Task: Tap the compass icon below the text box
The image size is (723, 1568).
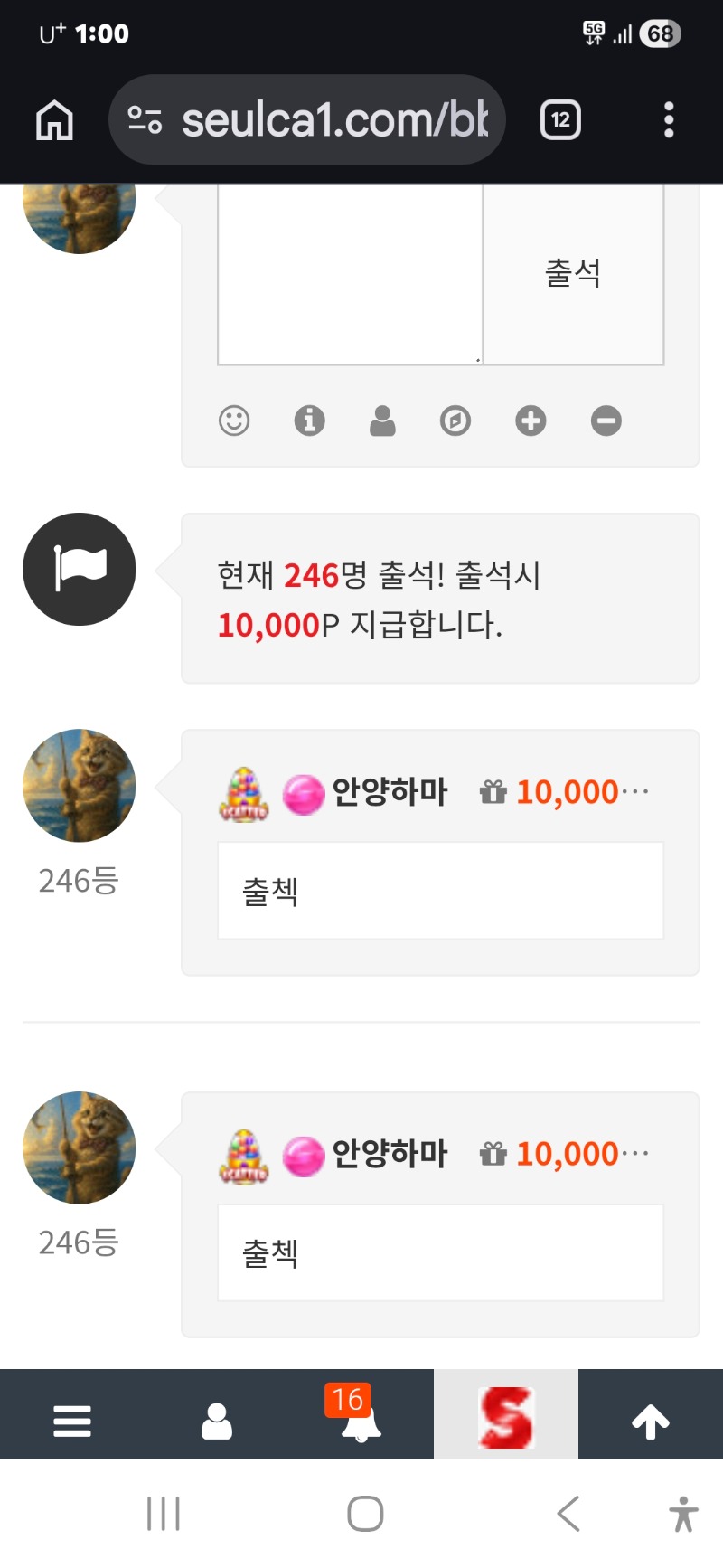Action: (455, 420)
